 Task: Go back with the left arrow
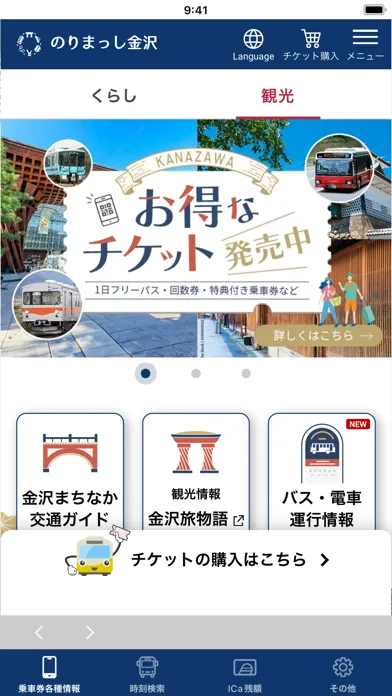click(x=39, y=632)
